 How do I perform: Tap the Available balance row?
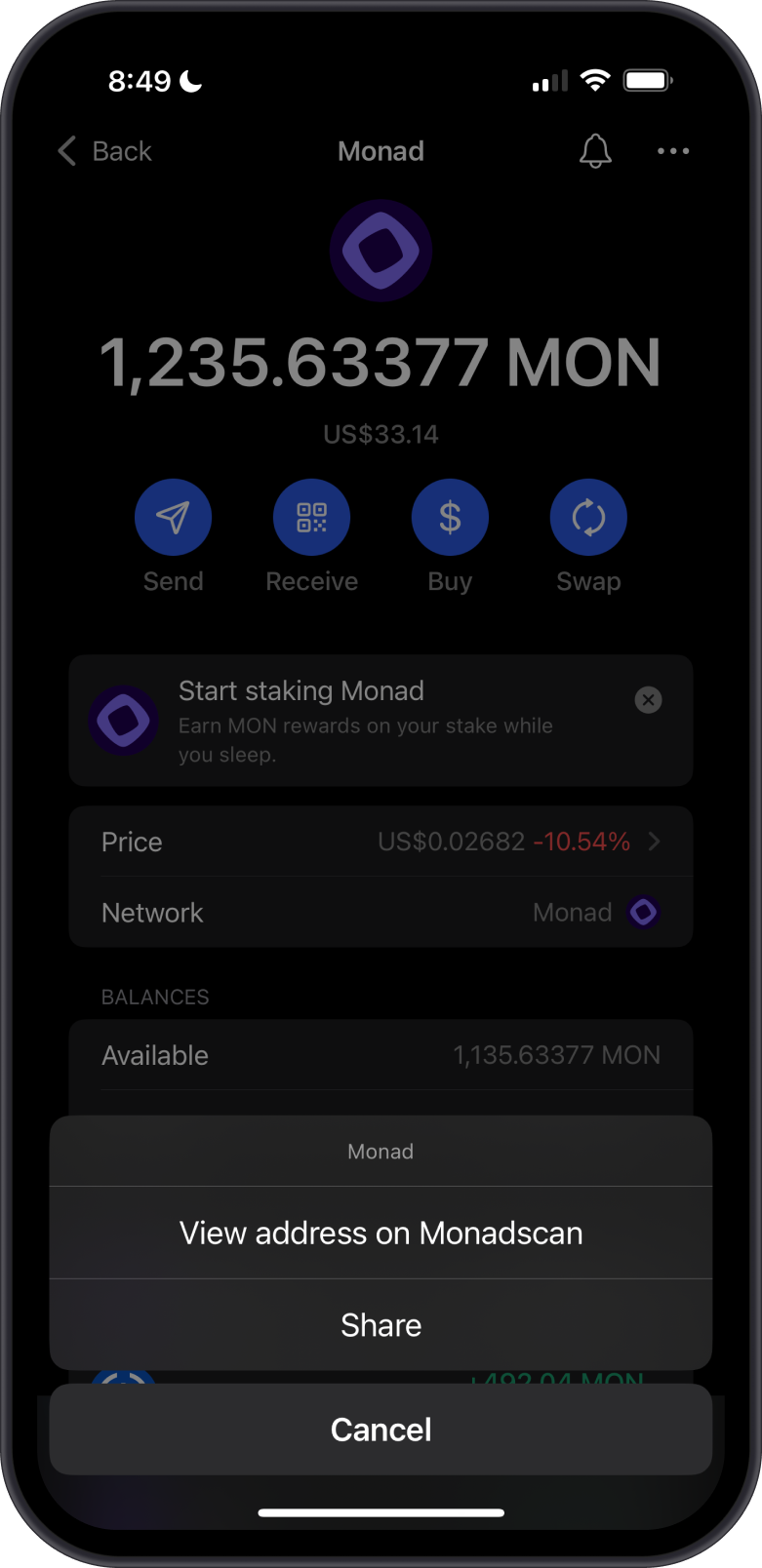point(381,1055)
